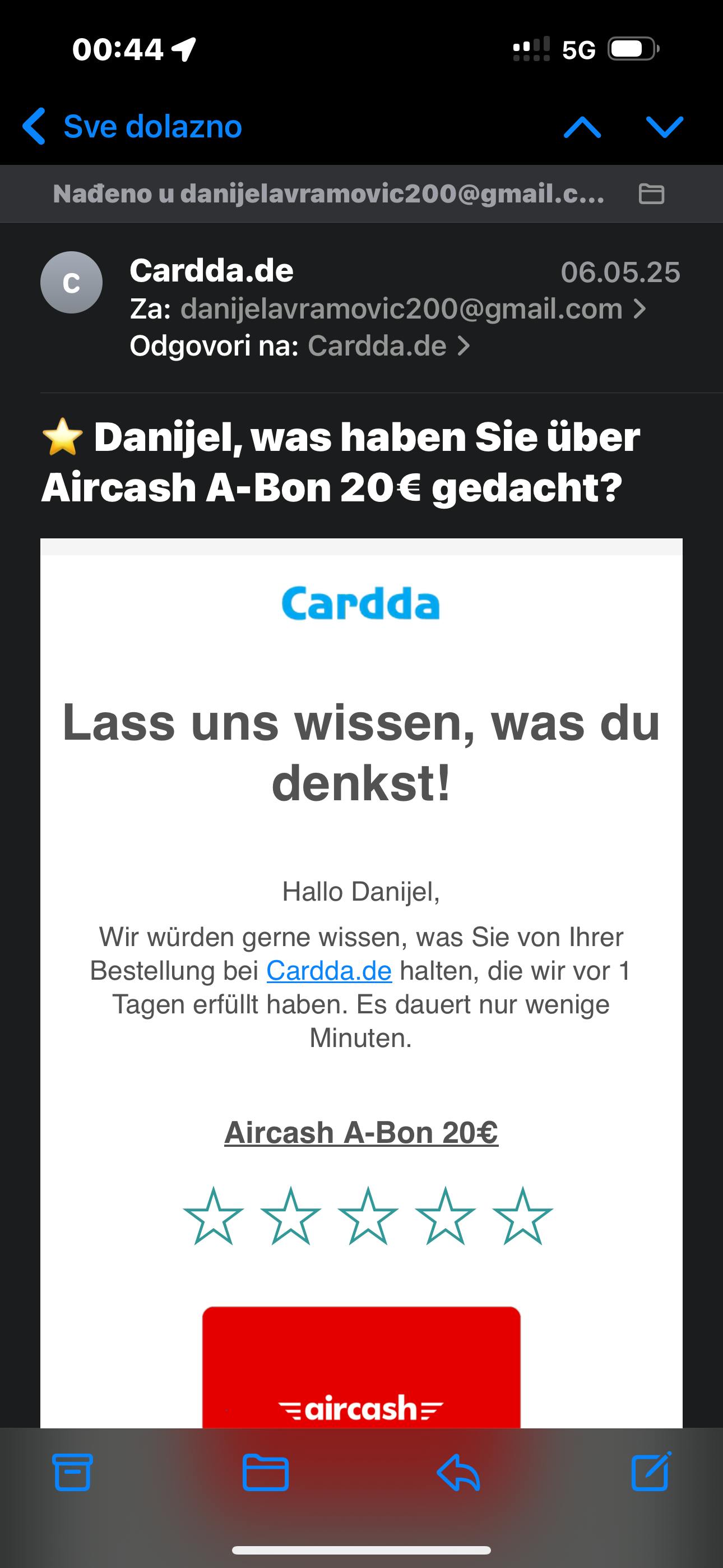Open the Cardda.de link in the email body

328,971
